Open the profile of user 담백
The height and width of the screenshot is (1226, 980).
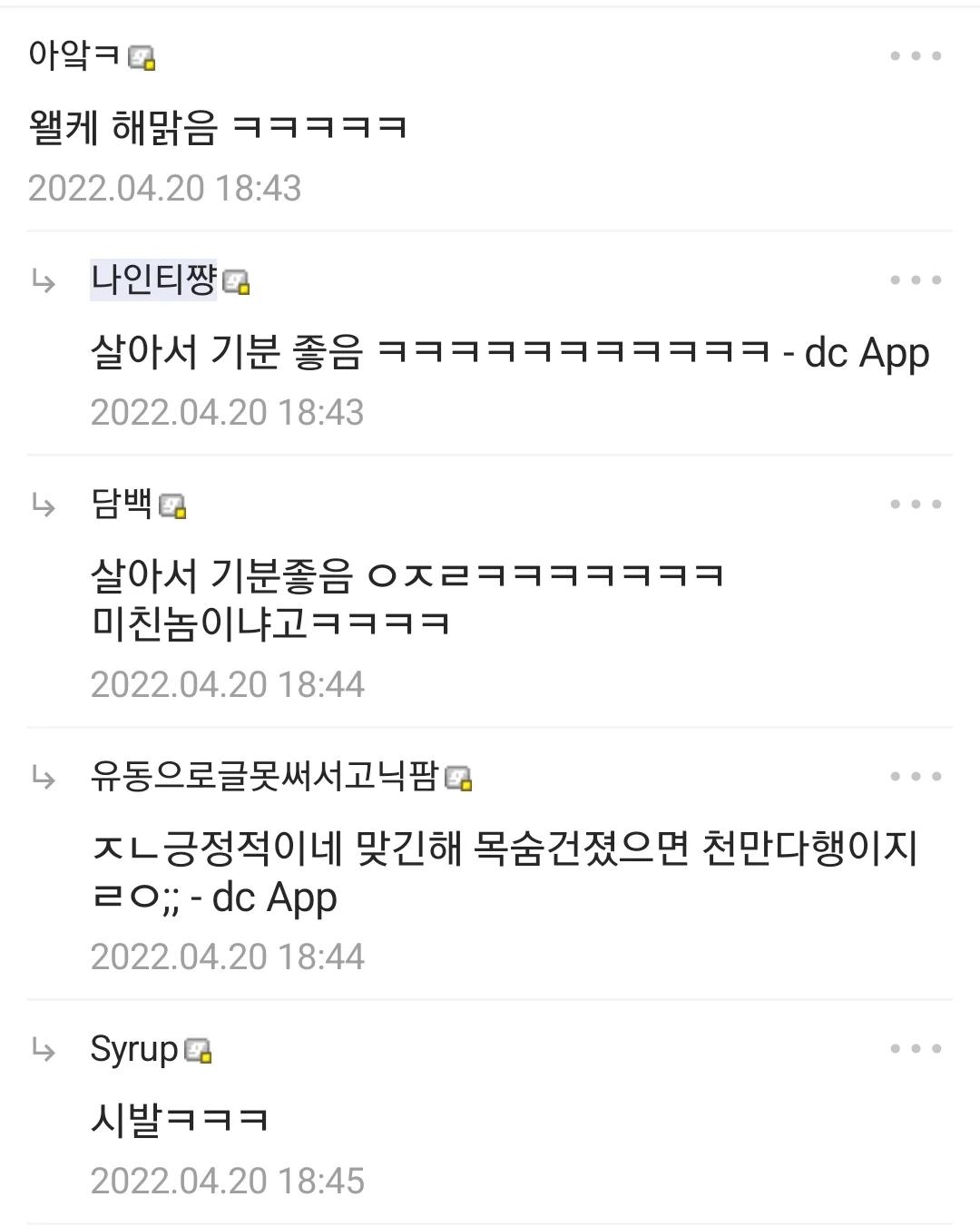tap(122, 504)
